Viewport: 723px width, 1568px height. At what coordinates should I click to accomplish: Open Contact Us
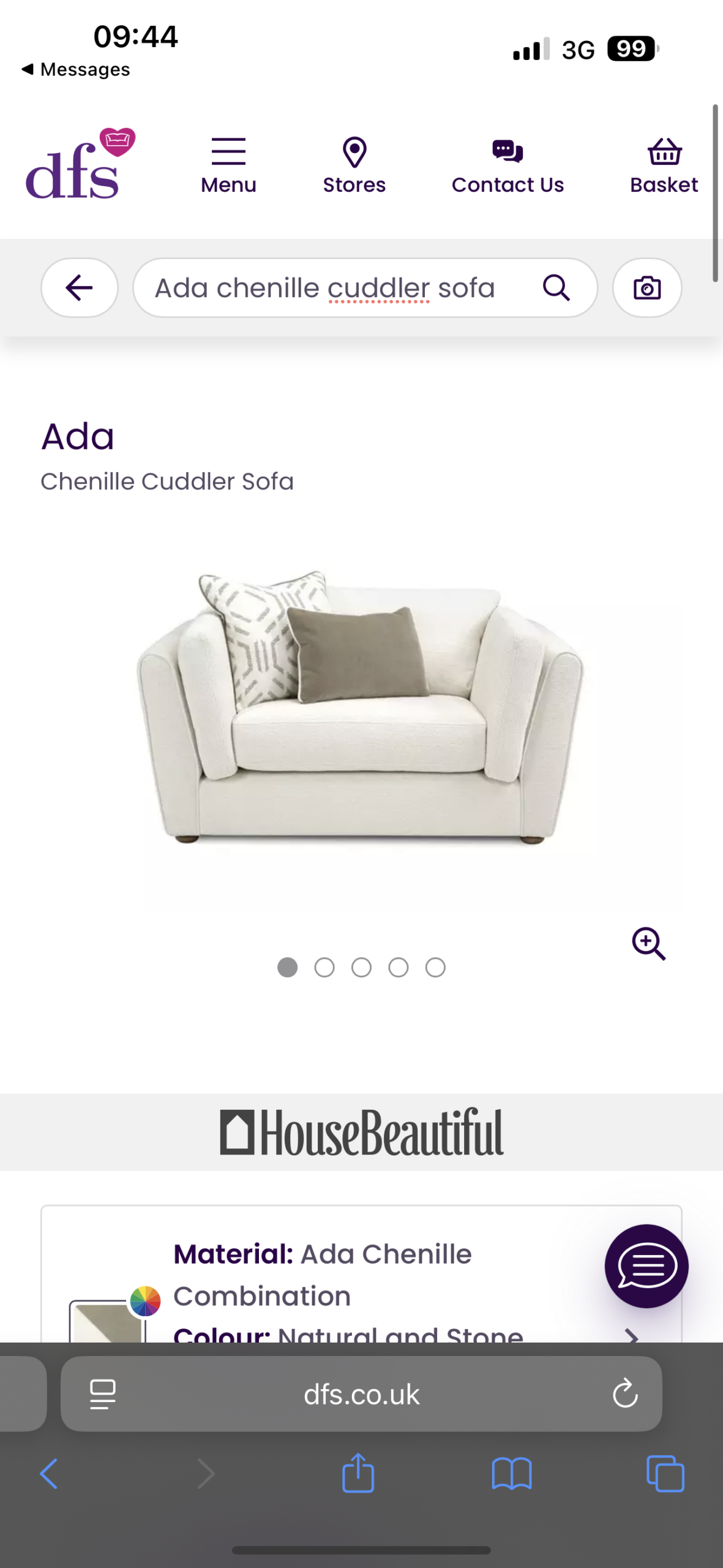pos(508,165)
